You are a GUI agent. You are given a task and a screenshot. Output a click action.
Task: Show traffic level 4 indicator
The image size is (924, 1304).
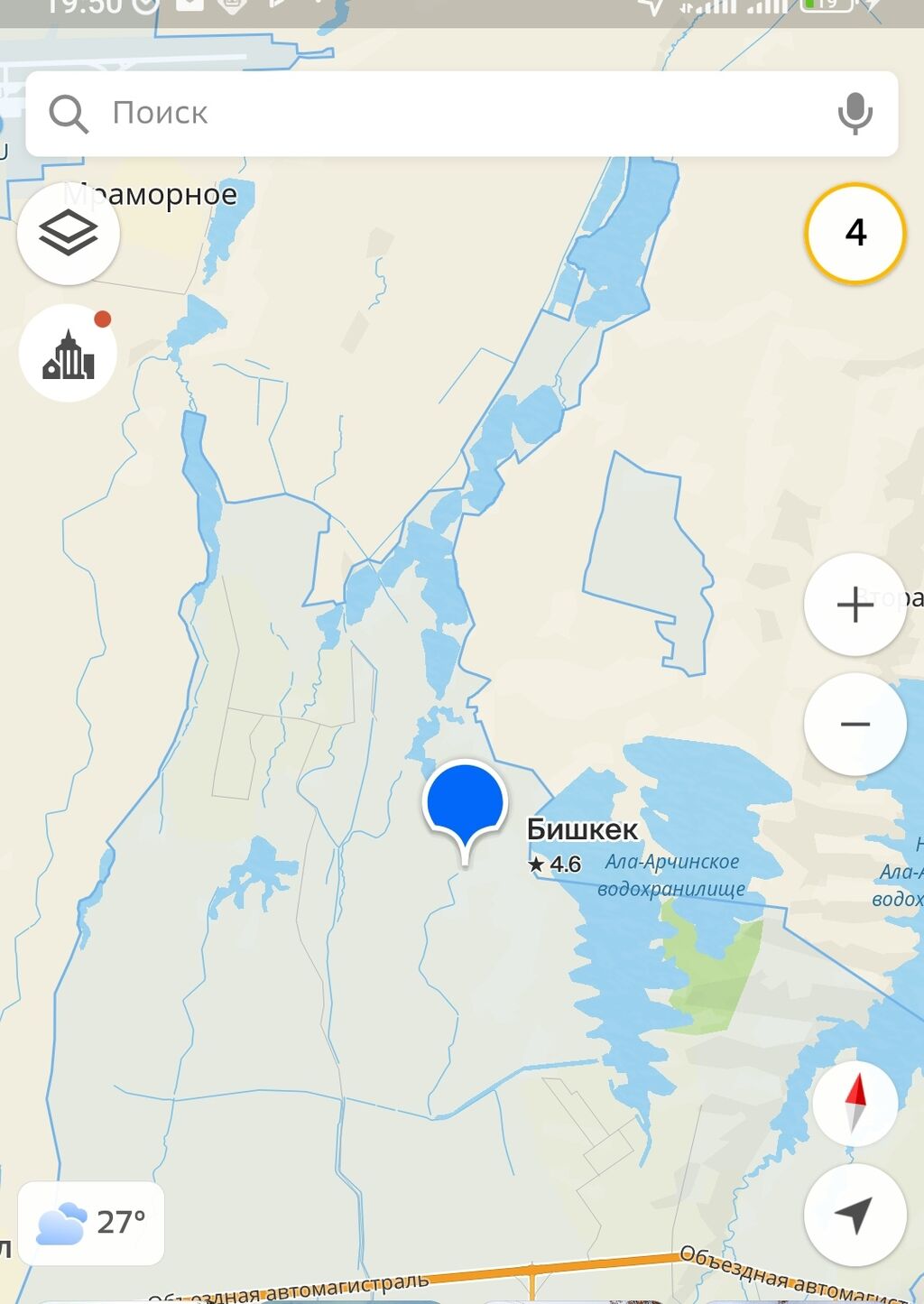855,234
